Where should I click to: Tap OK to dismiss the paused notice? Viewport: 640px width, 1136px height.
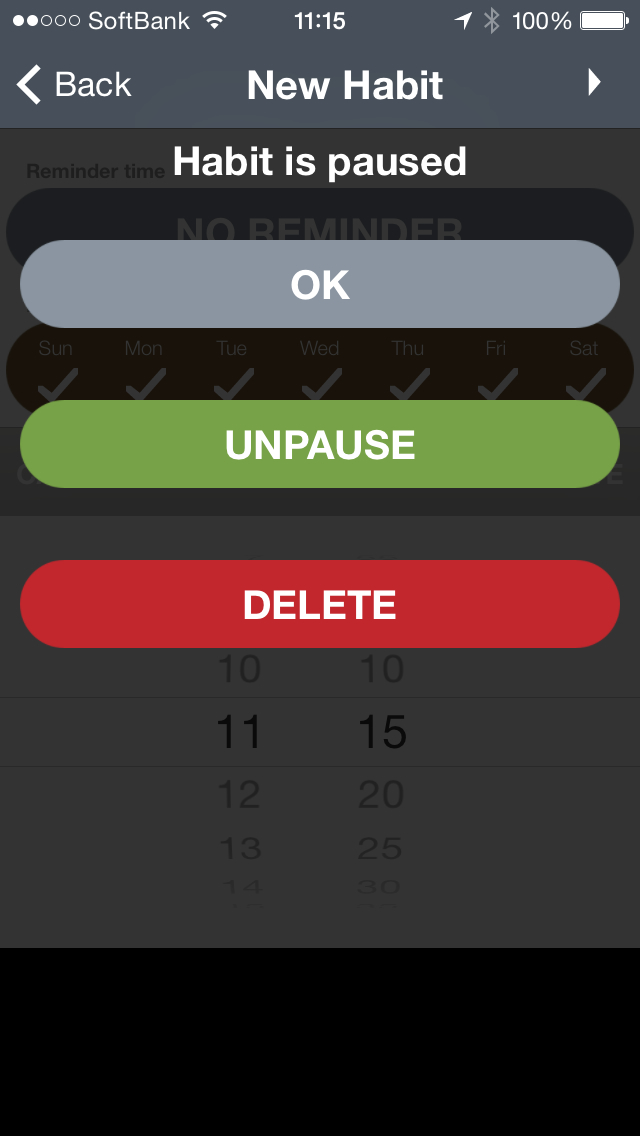320,285
